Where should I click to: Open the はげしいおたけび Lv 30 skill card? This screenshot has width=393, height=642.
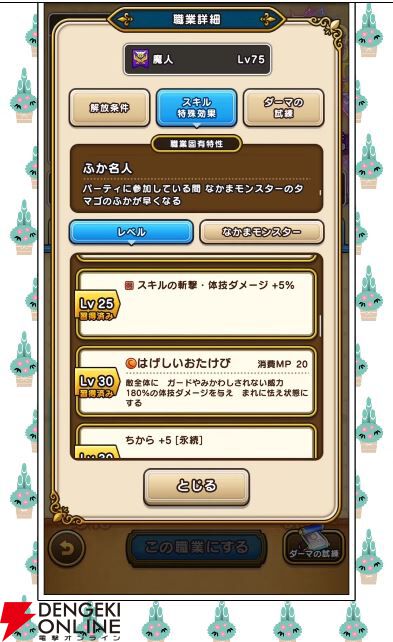(196, 381)
